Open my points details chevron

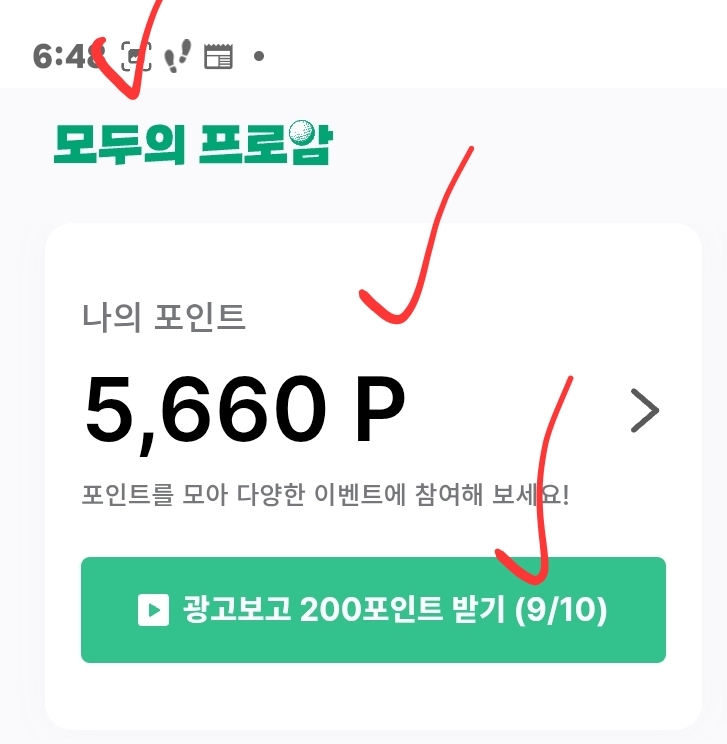(645, 411)
